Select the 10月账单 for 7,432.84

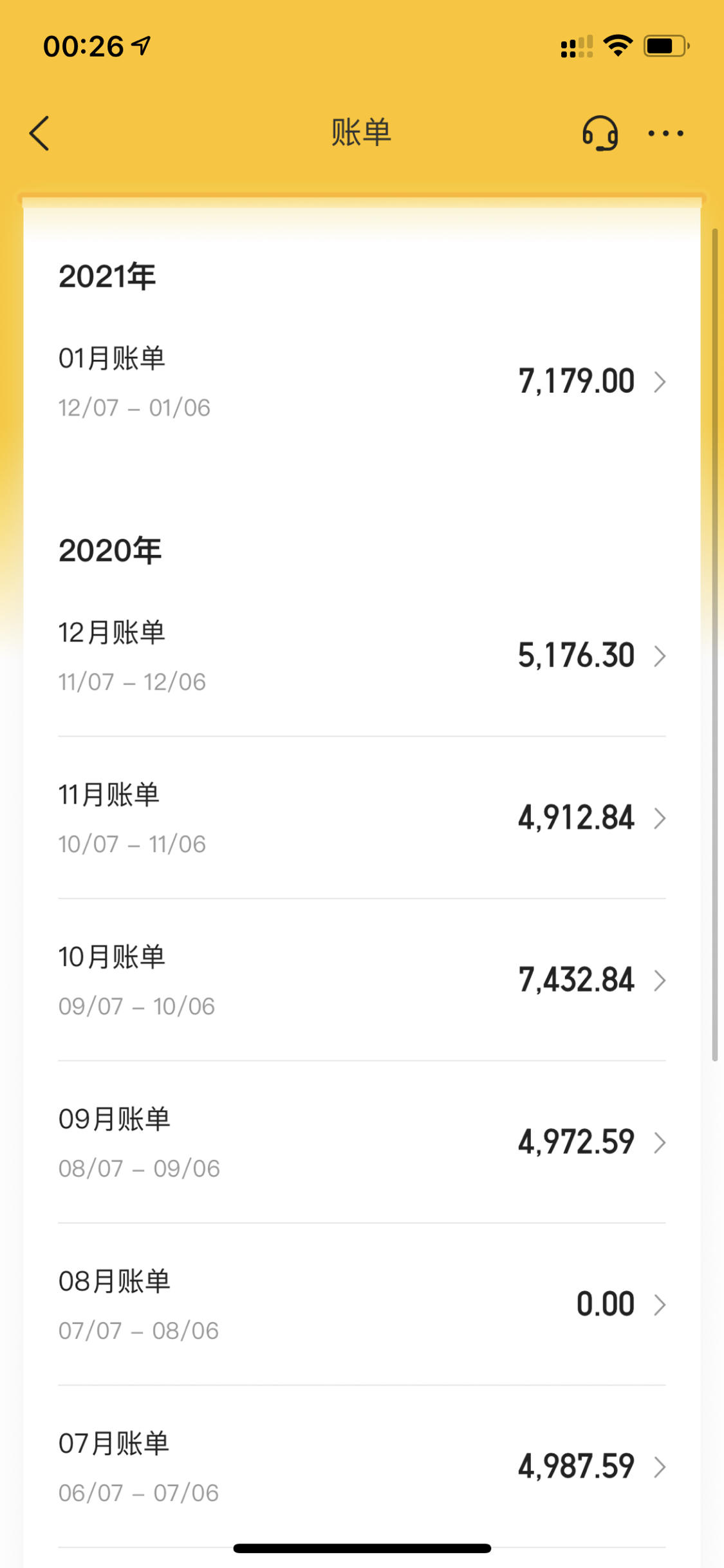tap(362, 981)
